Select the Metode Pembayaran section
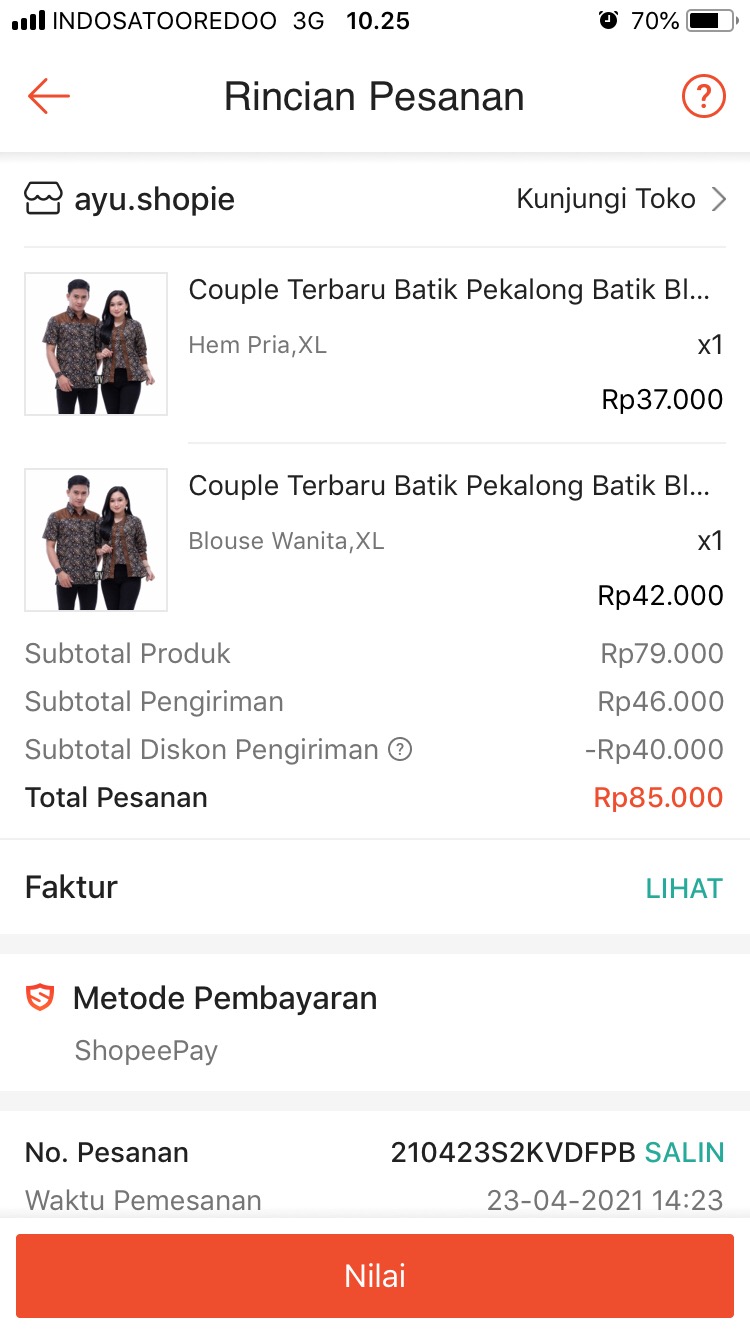750x1334 pixels. 224,997
